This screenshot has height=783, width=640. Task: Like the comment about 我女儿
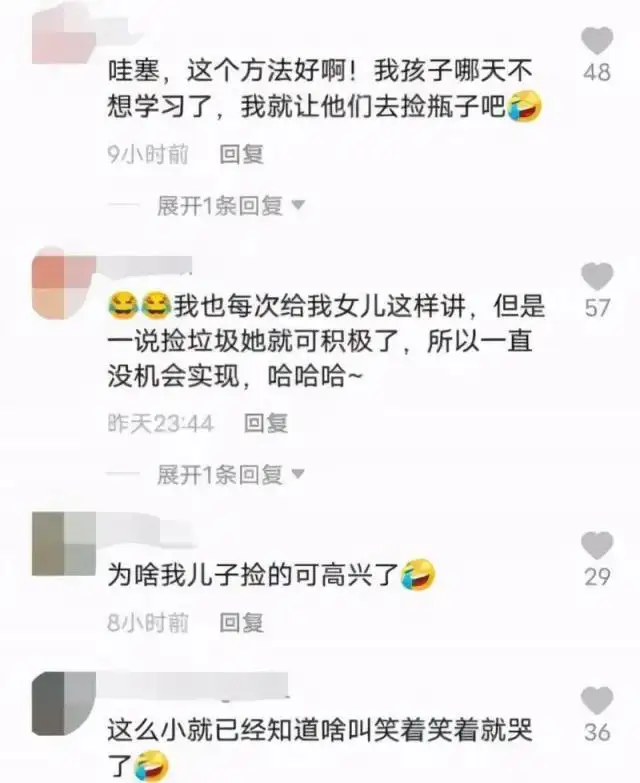(x=597, y=276)
